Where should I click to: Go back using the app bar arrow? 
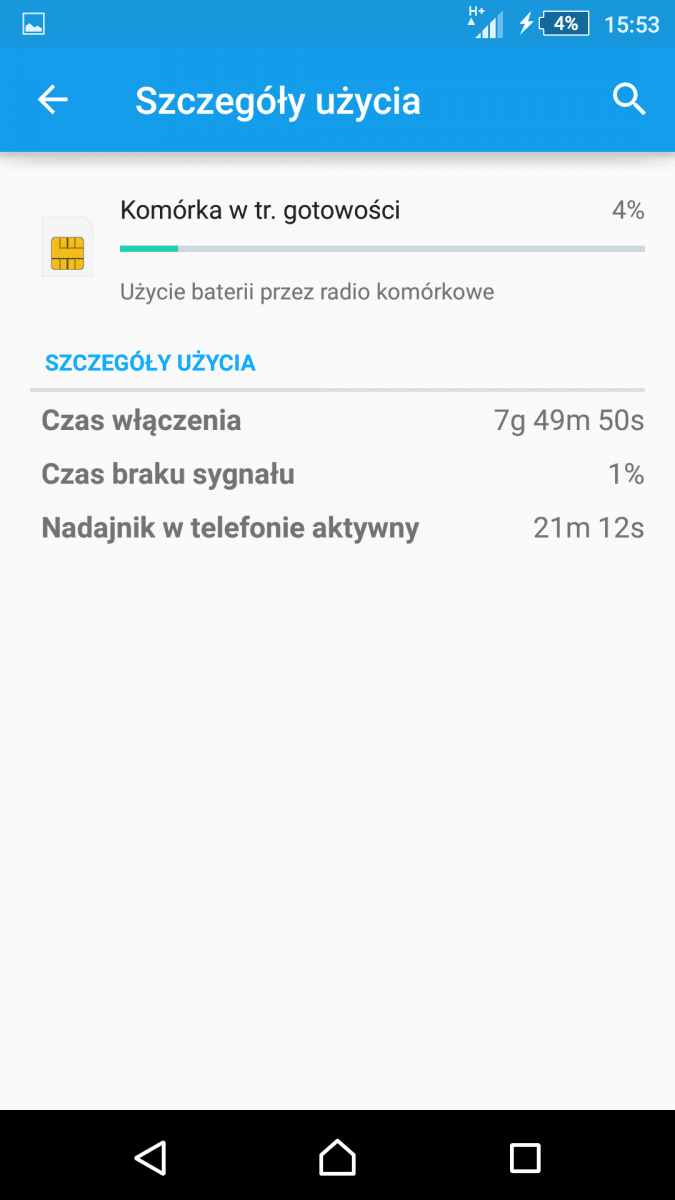point(52,99)
